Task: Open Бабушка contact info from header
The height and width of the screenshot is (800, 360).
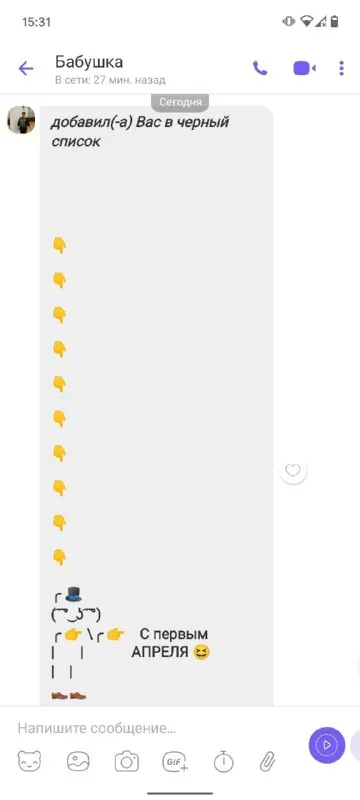Action: tap(110, 70)
